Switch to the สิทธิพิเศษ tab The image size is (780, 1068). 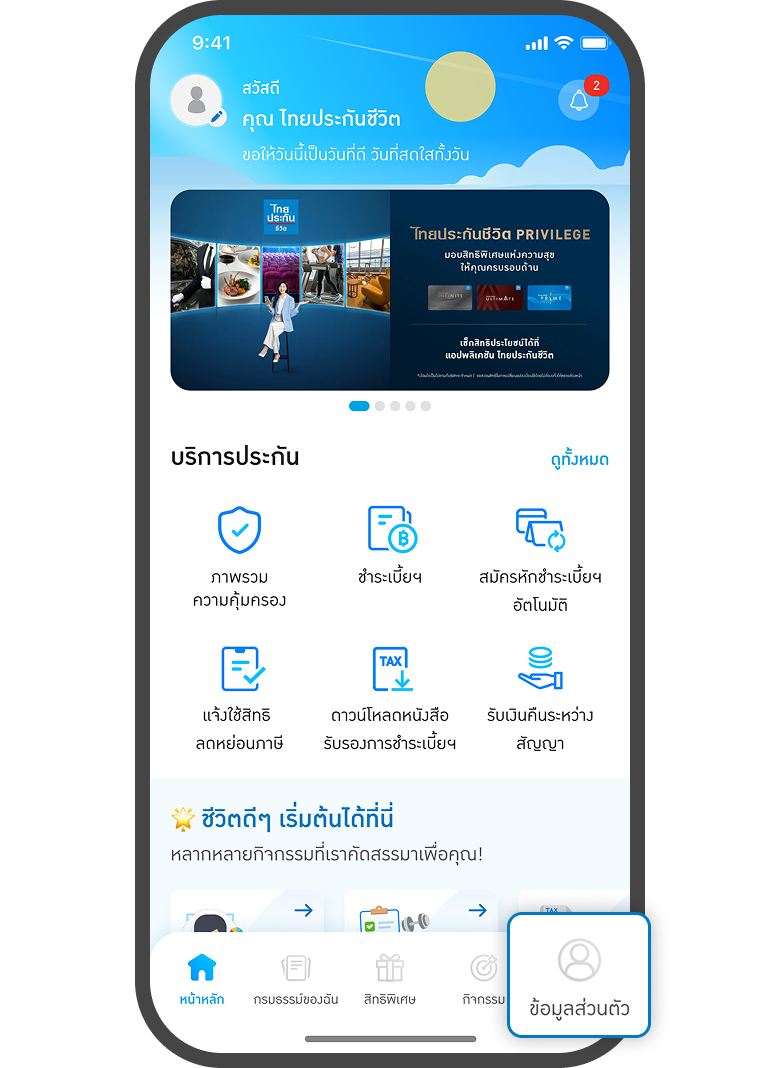pyautogui.click(x=389, y=979)
